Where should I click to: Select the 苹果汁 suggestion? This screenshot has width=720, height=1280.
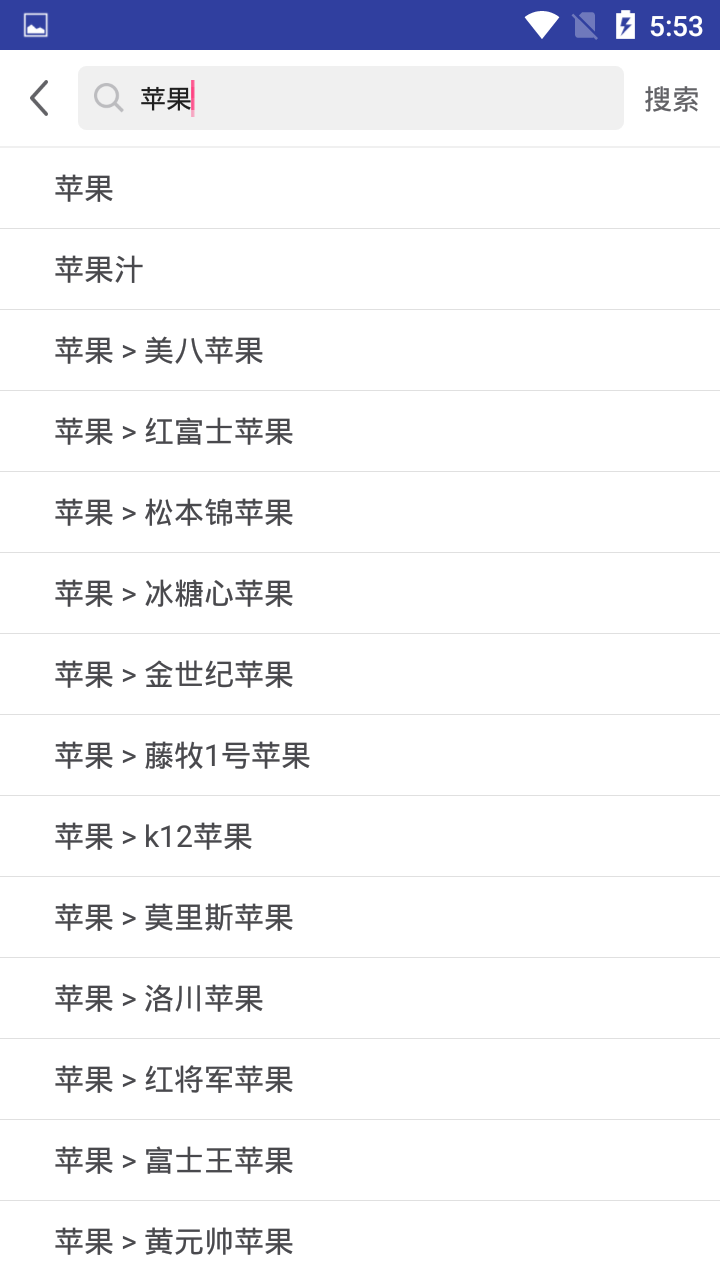(99, 269)
